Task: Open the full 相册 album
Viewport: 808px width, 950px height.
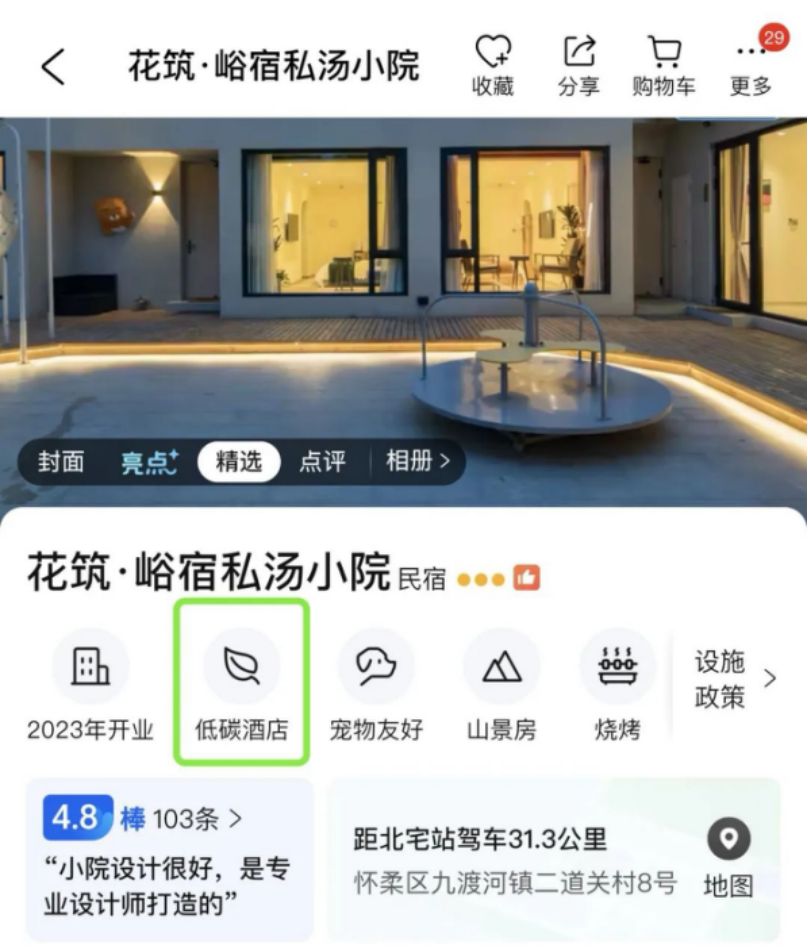Action: [x=417, y=462]
